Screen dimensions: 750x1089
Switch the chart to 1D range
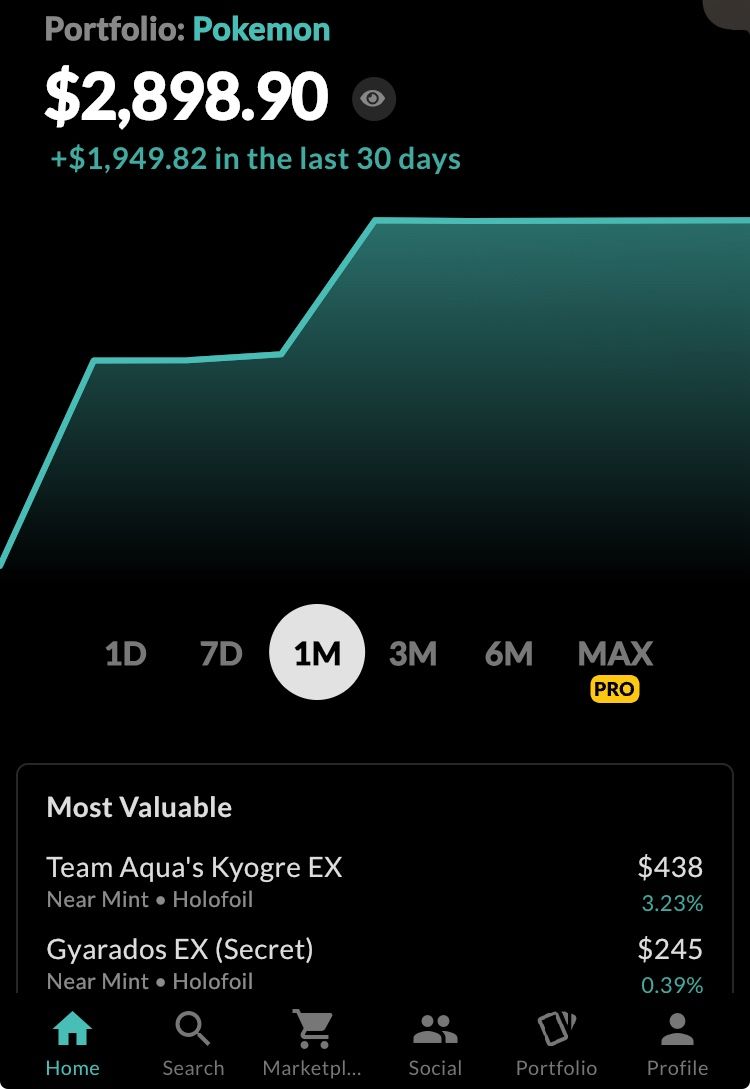[x=126, y=654]
